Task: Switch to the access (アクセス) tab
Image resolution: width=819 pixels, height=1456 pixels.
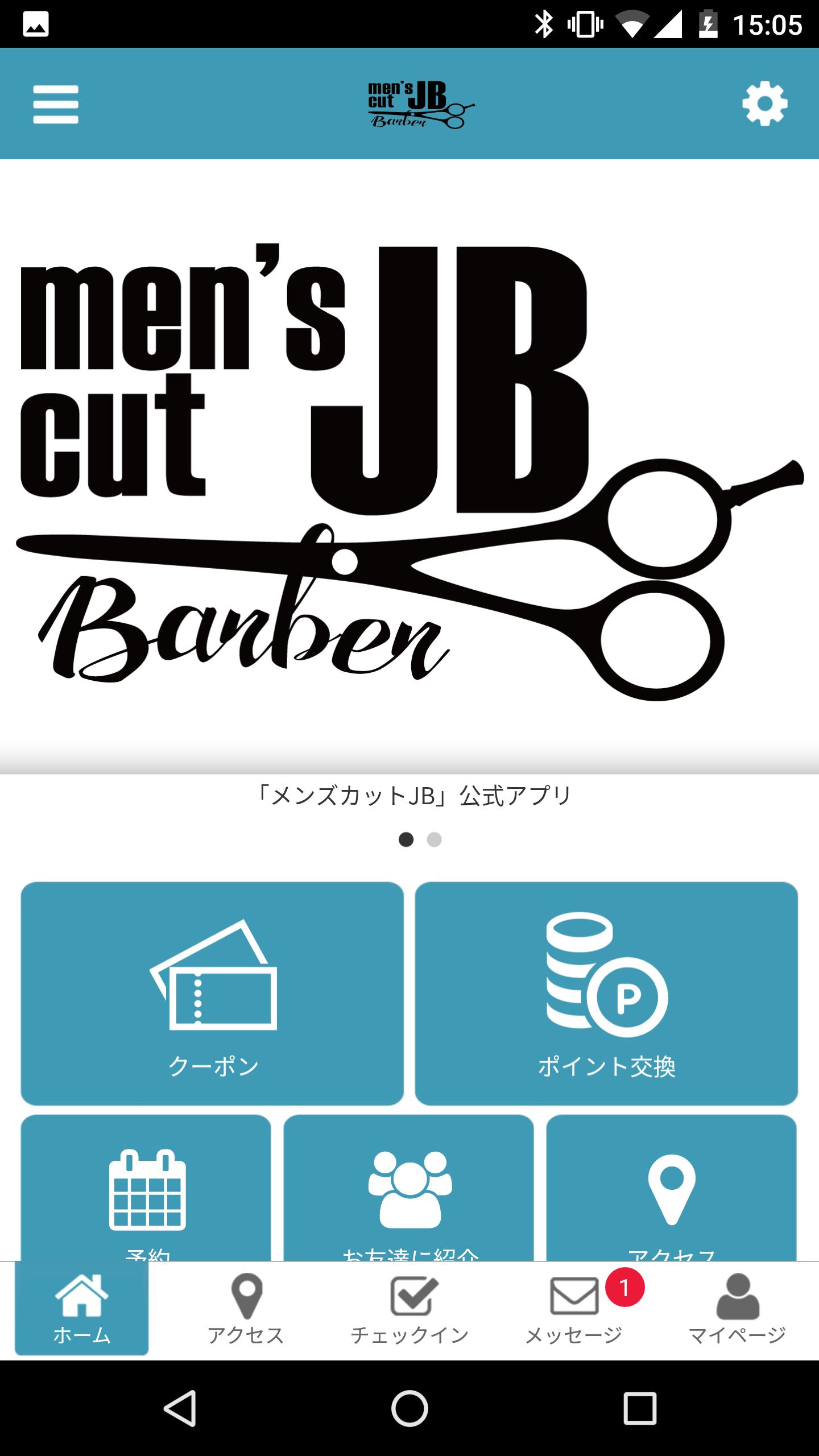Action: (x=247, y=1297)
